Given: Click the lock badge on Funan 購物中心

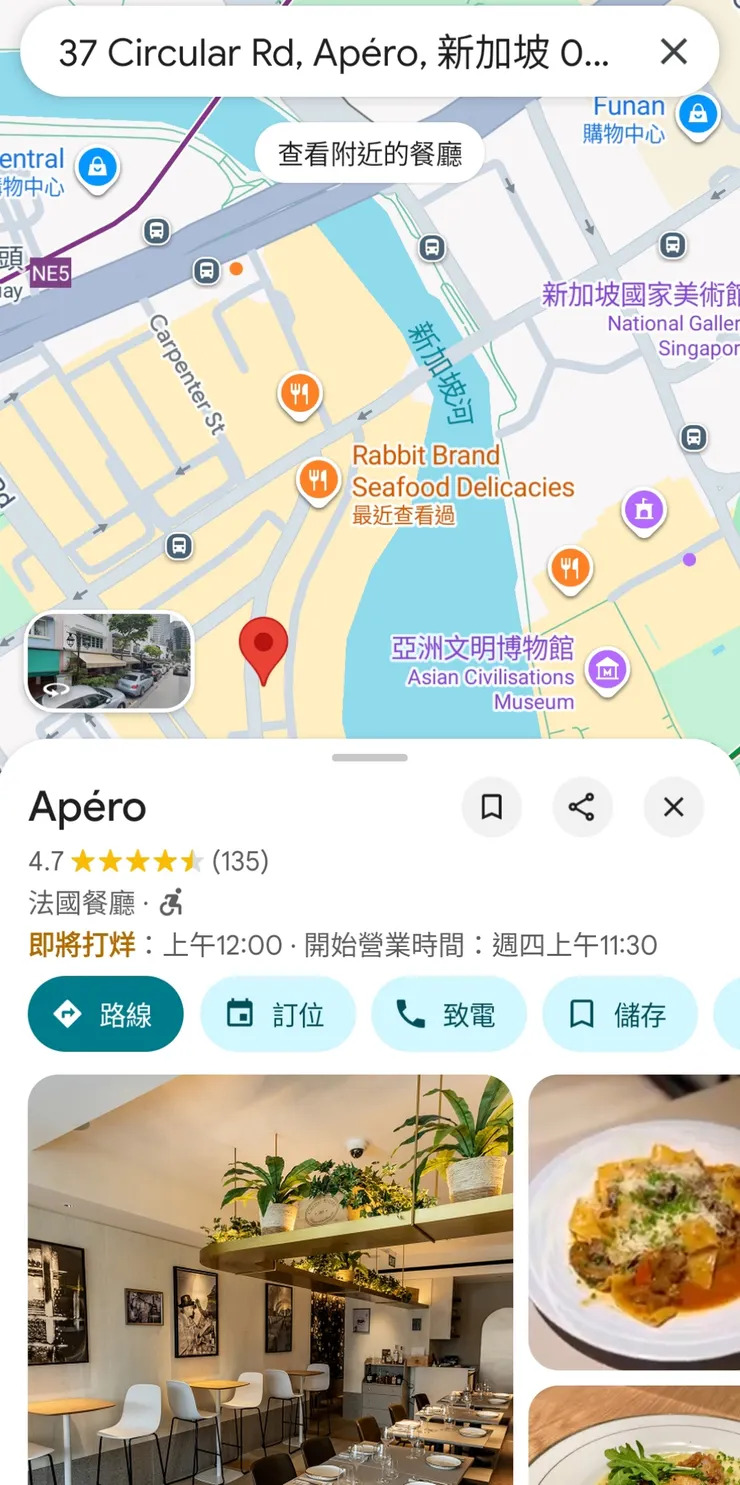Looking at the screenshot, I should click(697, 113).
